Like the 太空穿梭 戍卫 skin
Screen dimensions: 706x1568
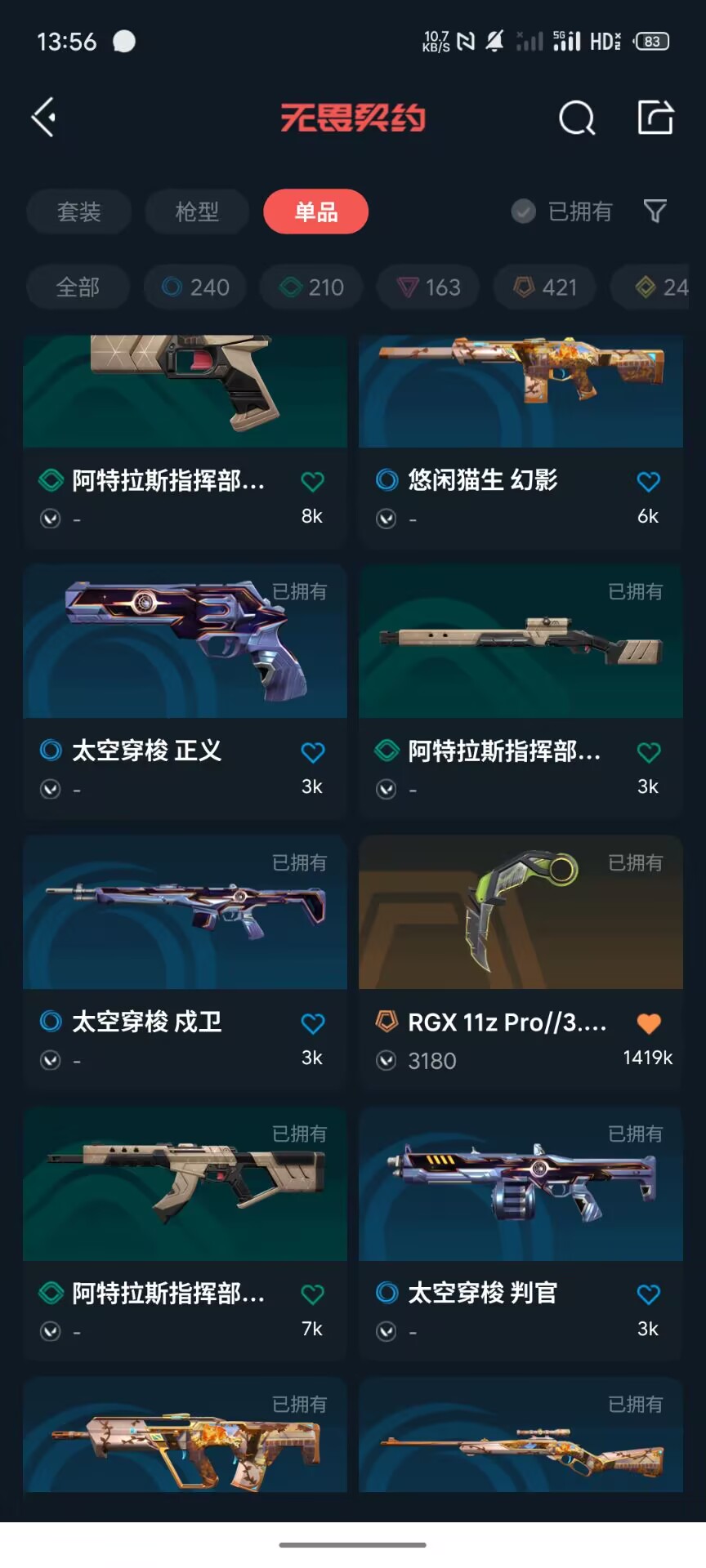(x=312, y=1023)
